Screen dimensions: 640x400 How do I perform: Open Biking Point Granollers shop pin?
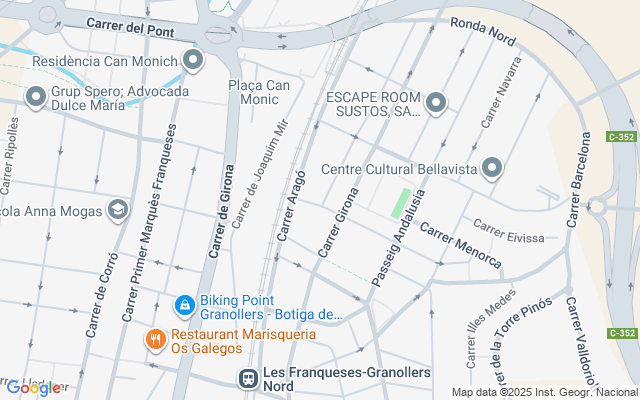[x=184, y=305]
